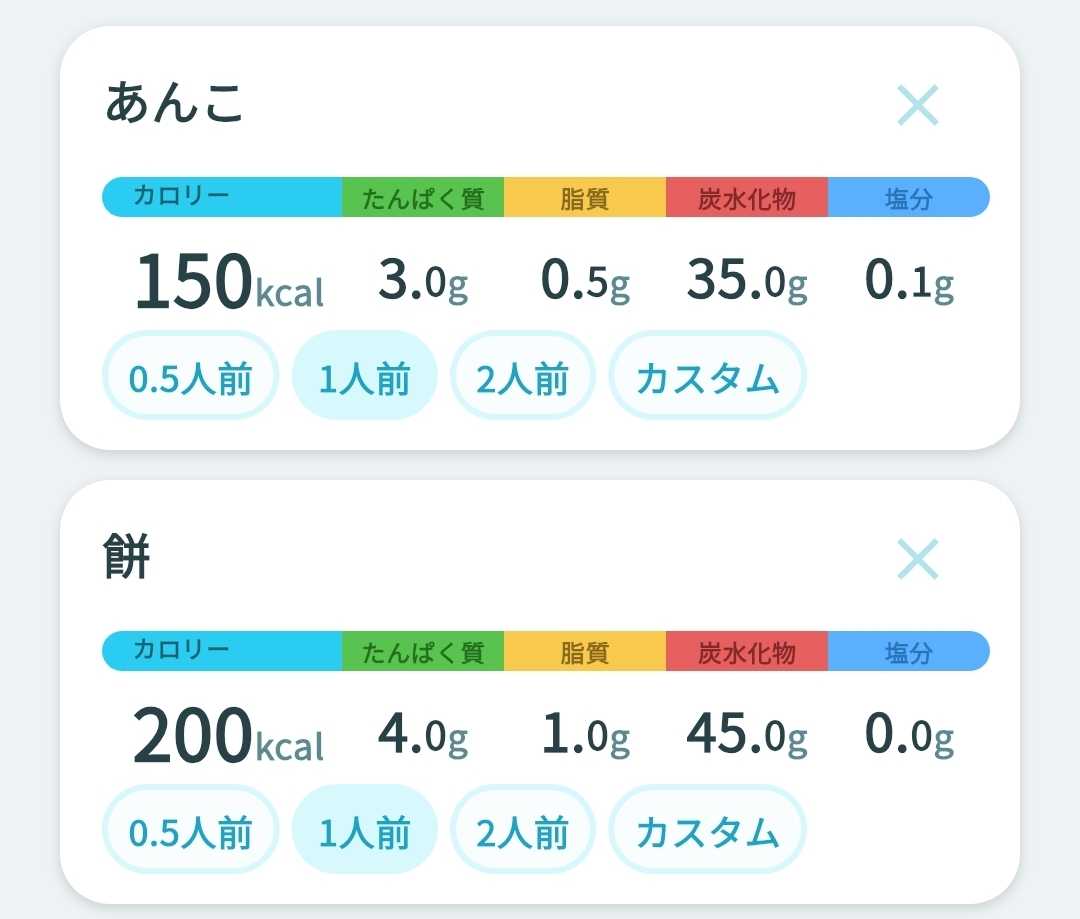Choose 1人前 serving for 餅
The height and width of the screenshot is (919, 1080).
click(x=364, y=829)
